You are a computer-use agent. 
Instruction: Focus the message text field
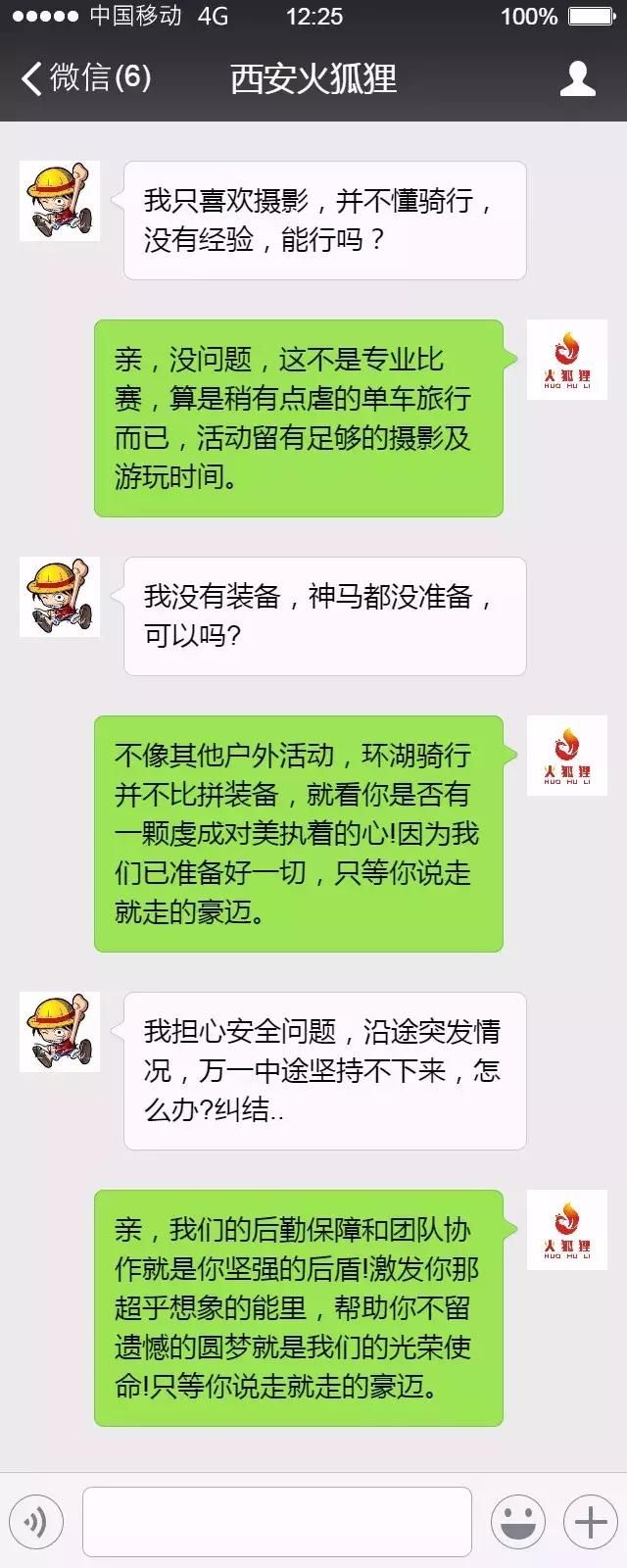pos(277,1522)
